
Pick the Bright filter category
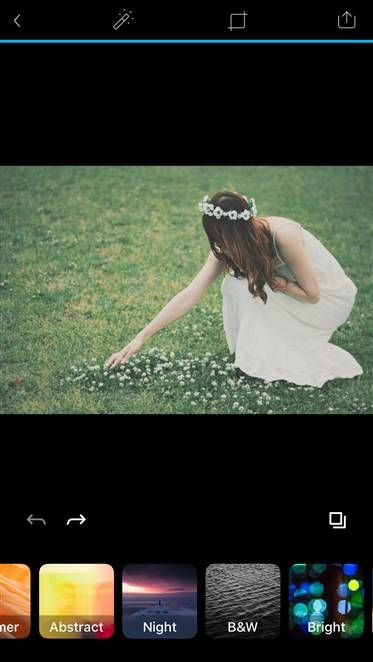coord(326,601)
